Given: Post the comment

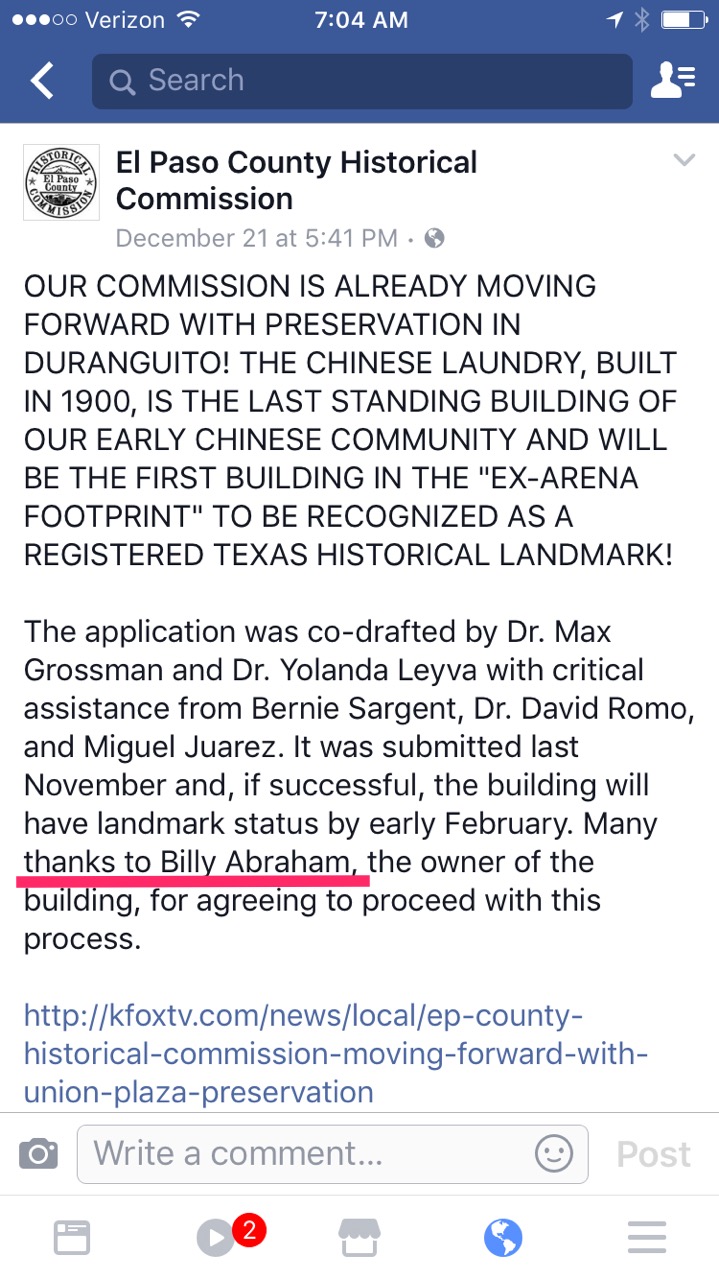Looking at the screenshot, I should click(x=653, y=1154).
